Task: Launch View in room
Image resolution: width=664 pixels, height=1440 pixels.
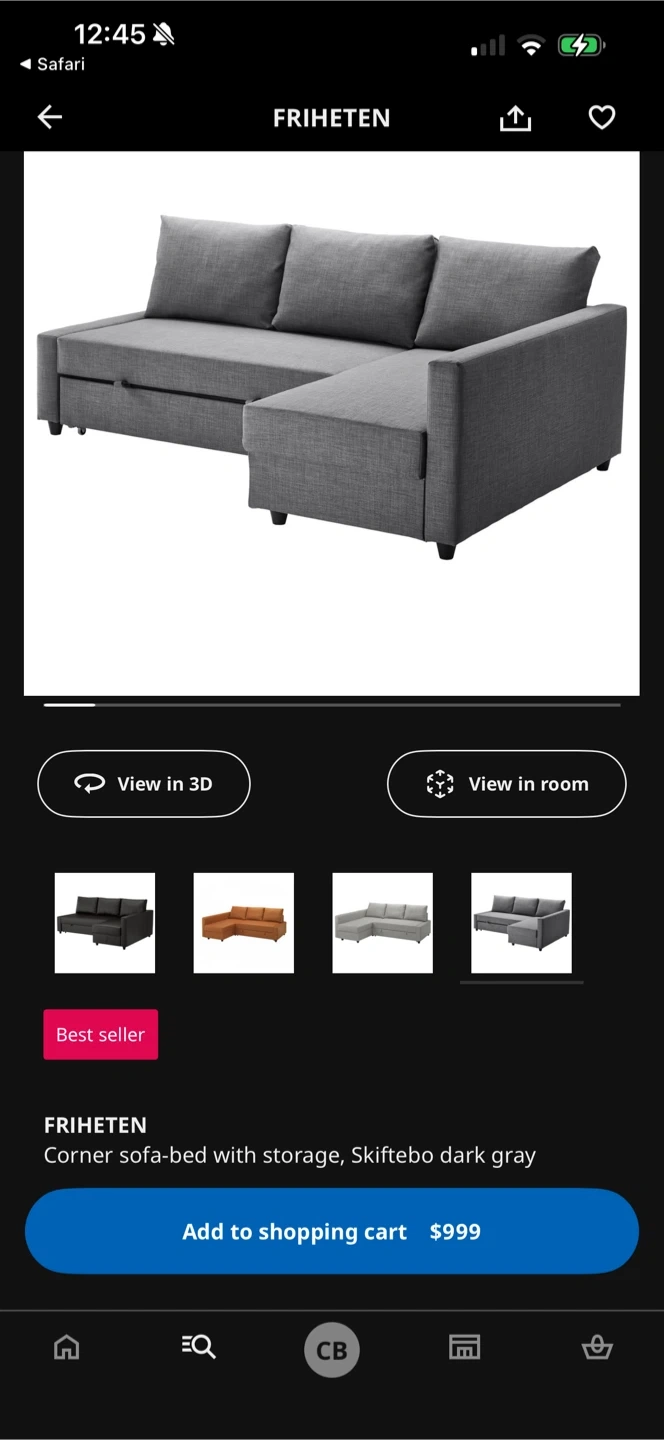Action: [506, 784]
